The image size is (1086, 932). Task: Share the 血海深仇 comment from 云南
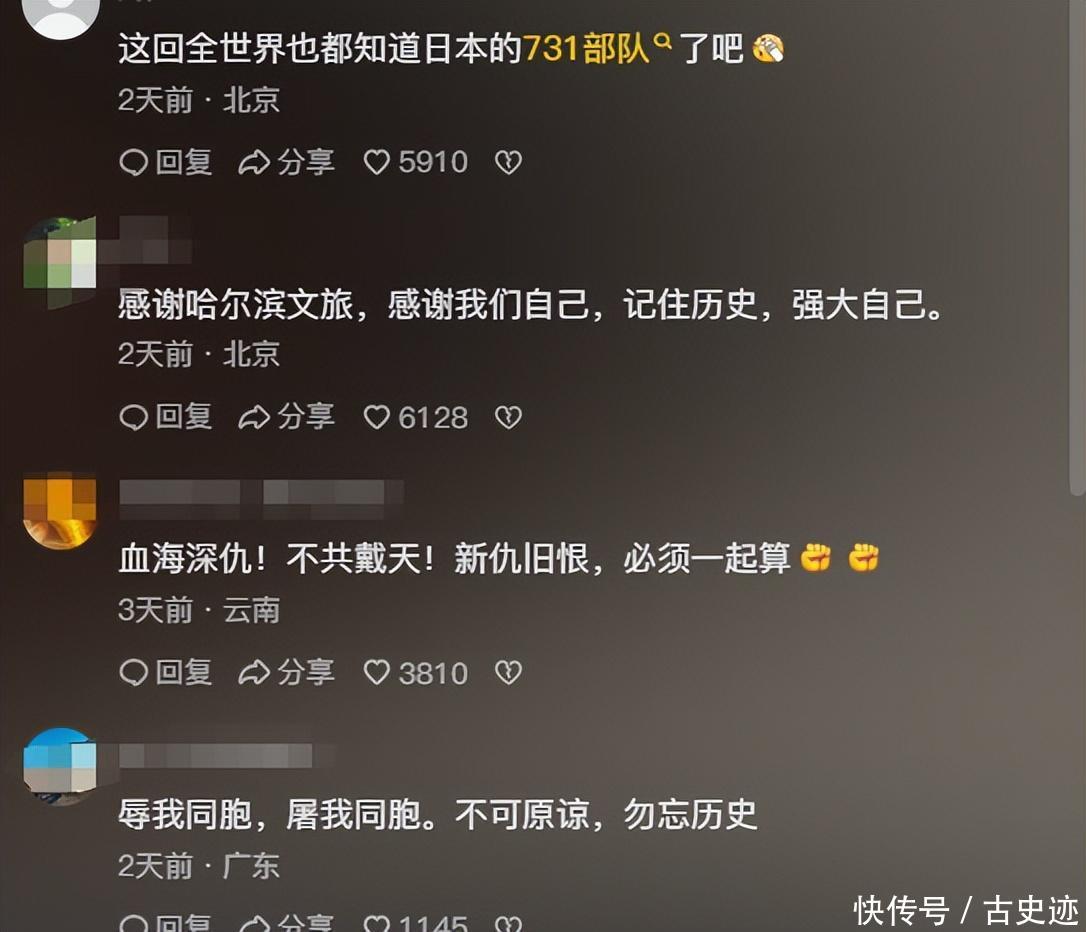point(286,673)
